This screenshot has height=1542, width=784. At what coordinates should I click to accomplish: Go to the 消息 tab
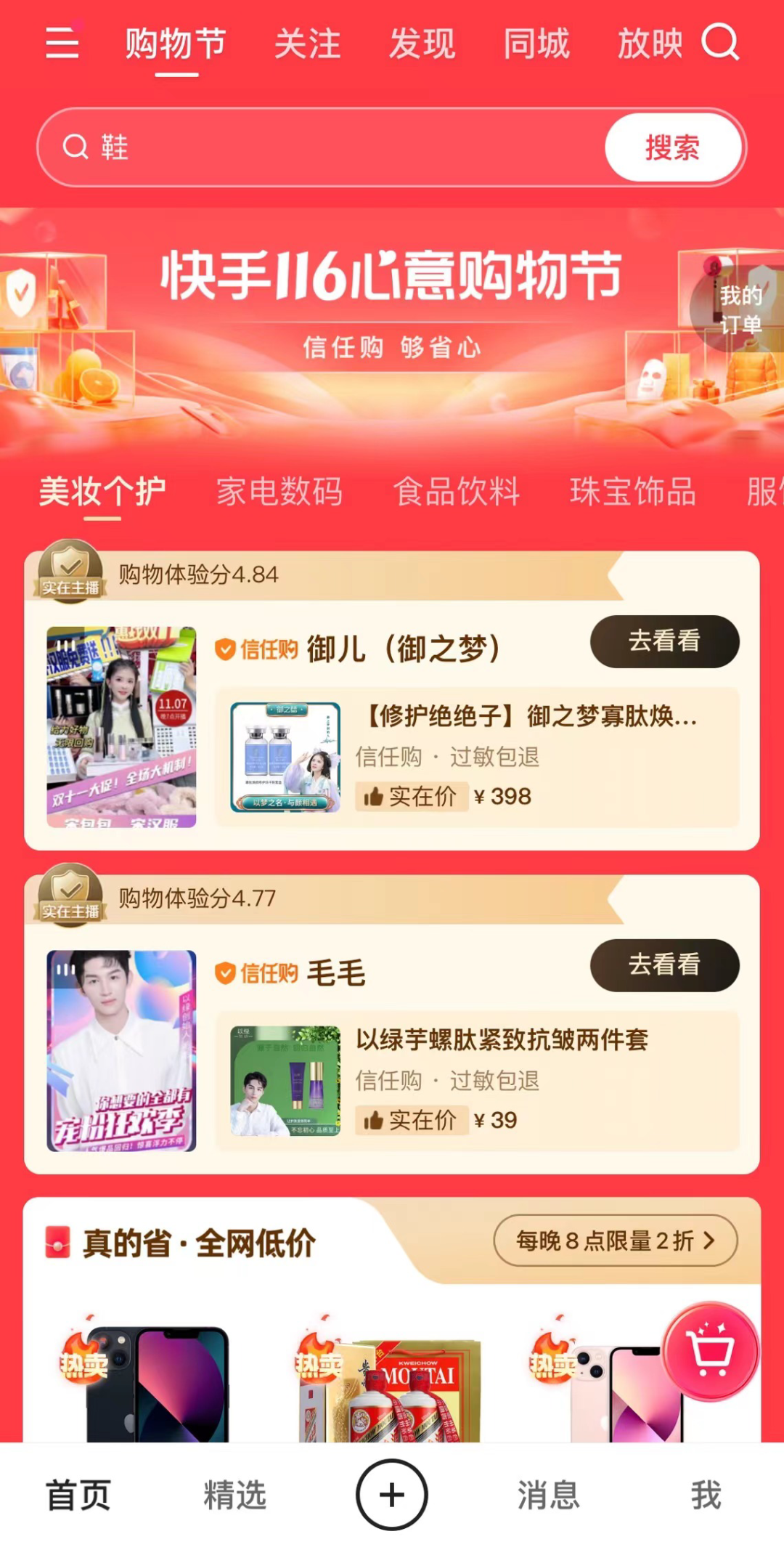tap(548, 1495)
